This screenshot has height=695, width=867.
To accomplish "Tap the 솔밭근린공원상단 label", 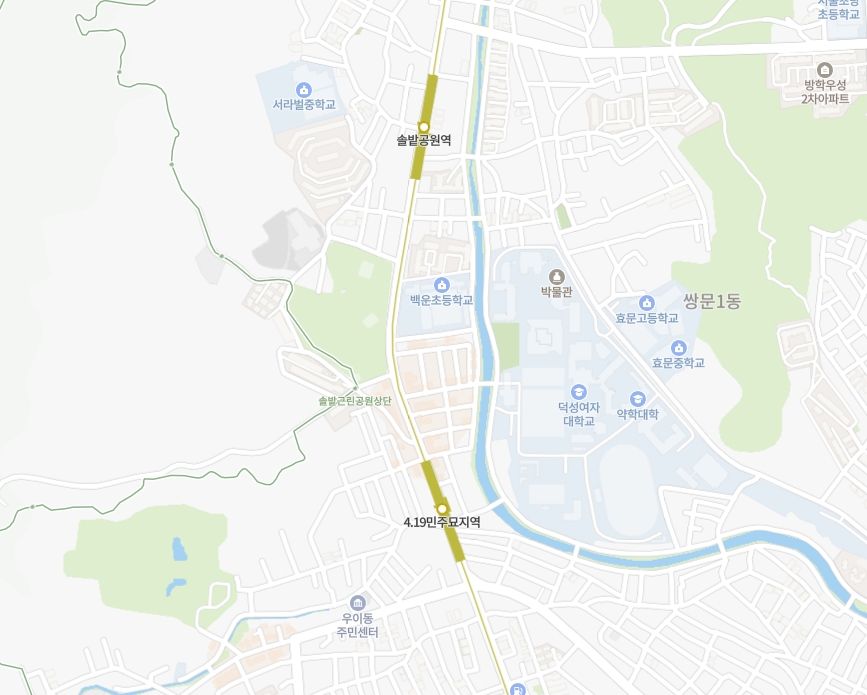I will click(x=355, y=400).
